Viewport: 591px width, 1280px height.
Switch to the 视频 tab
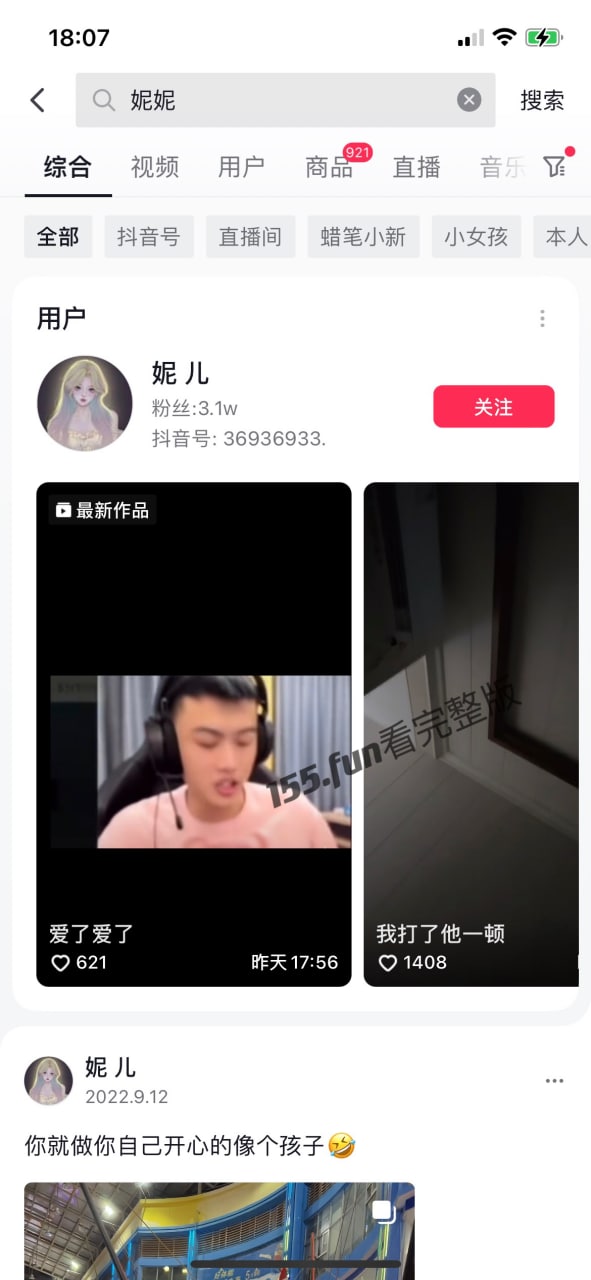[x=155, y=167]
